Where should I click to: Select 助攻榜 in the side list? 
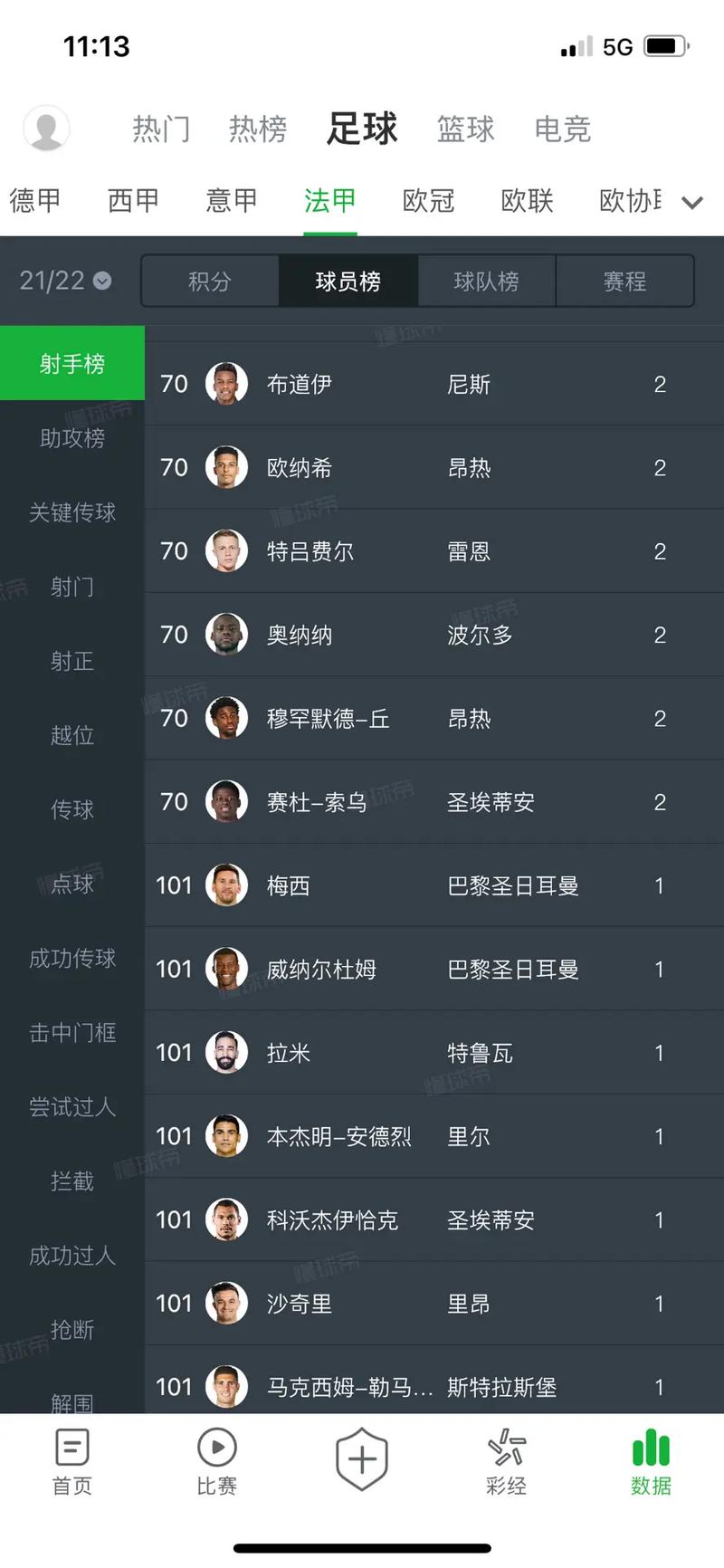coord(72,438)
